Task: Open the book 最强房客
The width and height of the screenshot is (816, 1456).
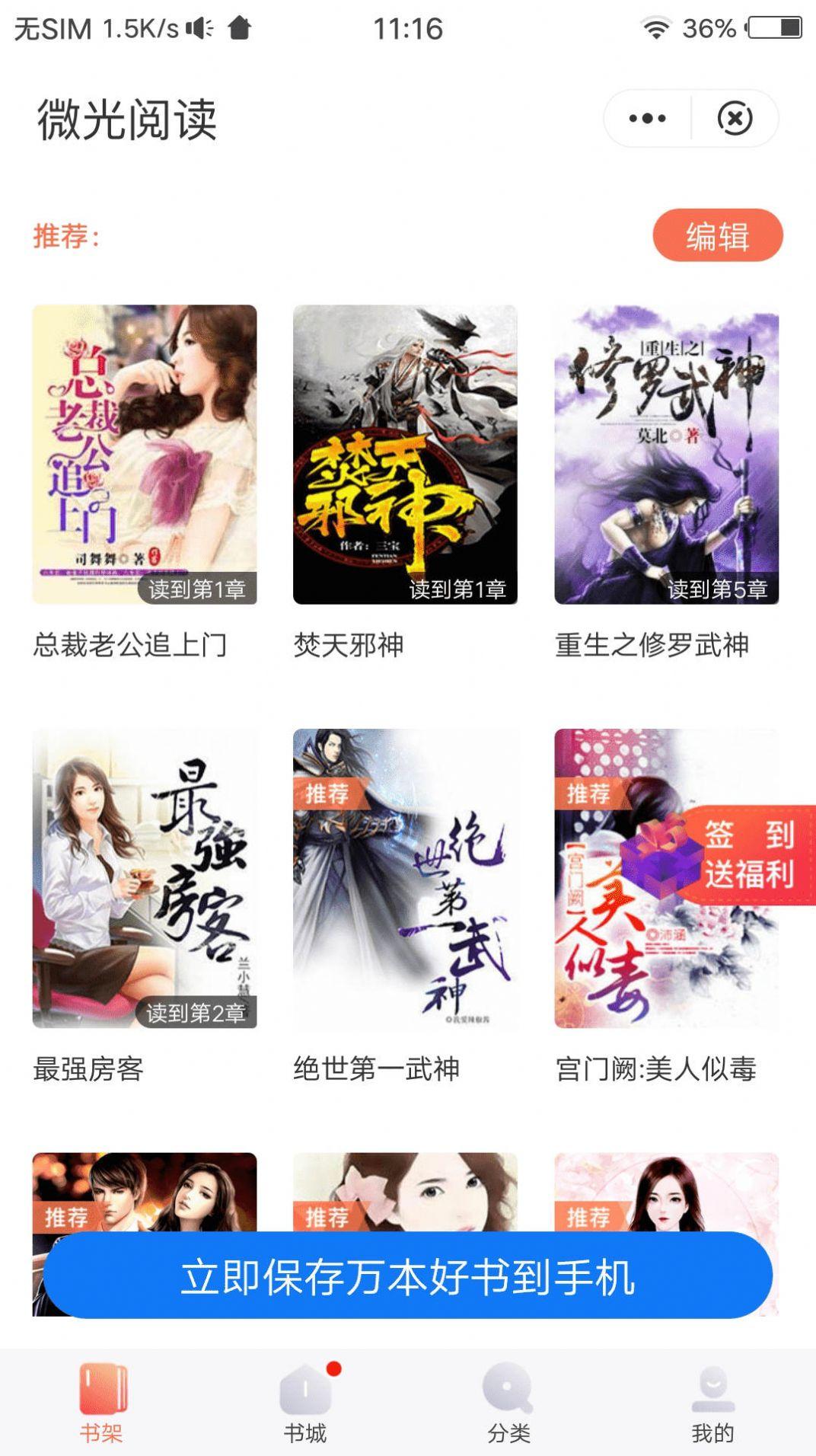Action: click(145, 878)
